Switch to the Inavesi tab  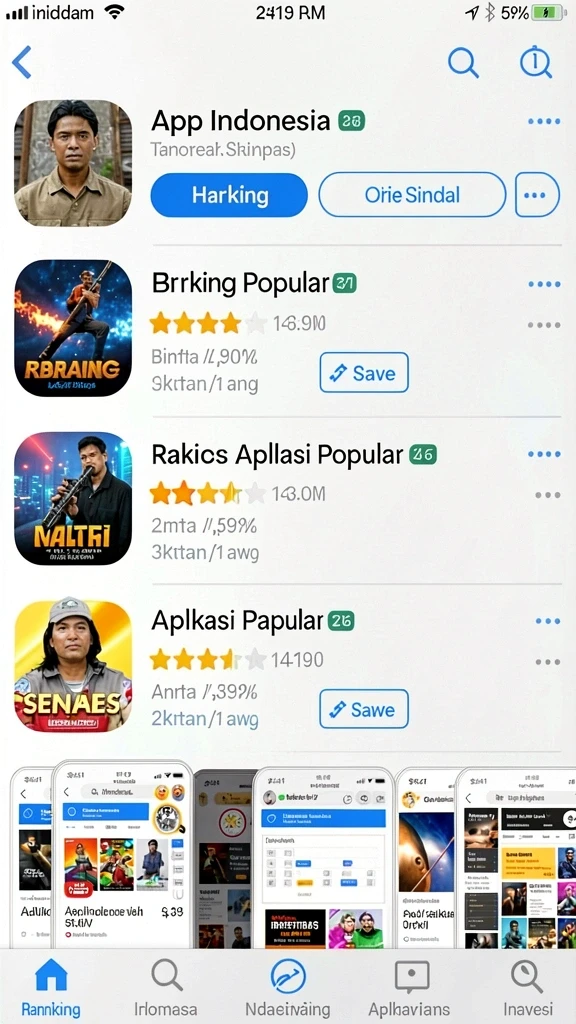(528, 989)
